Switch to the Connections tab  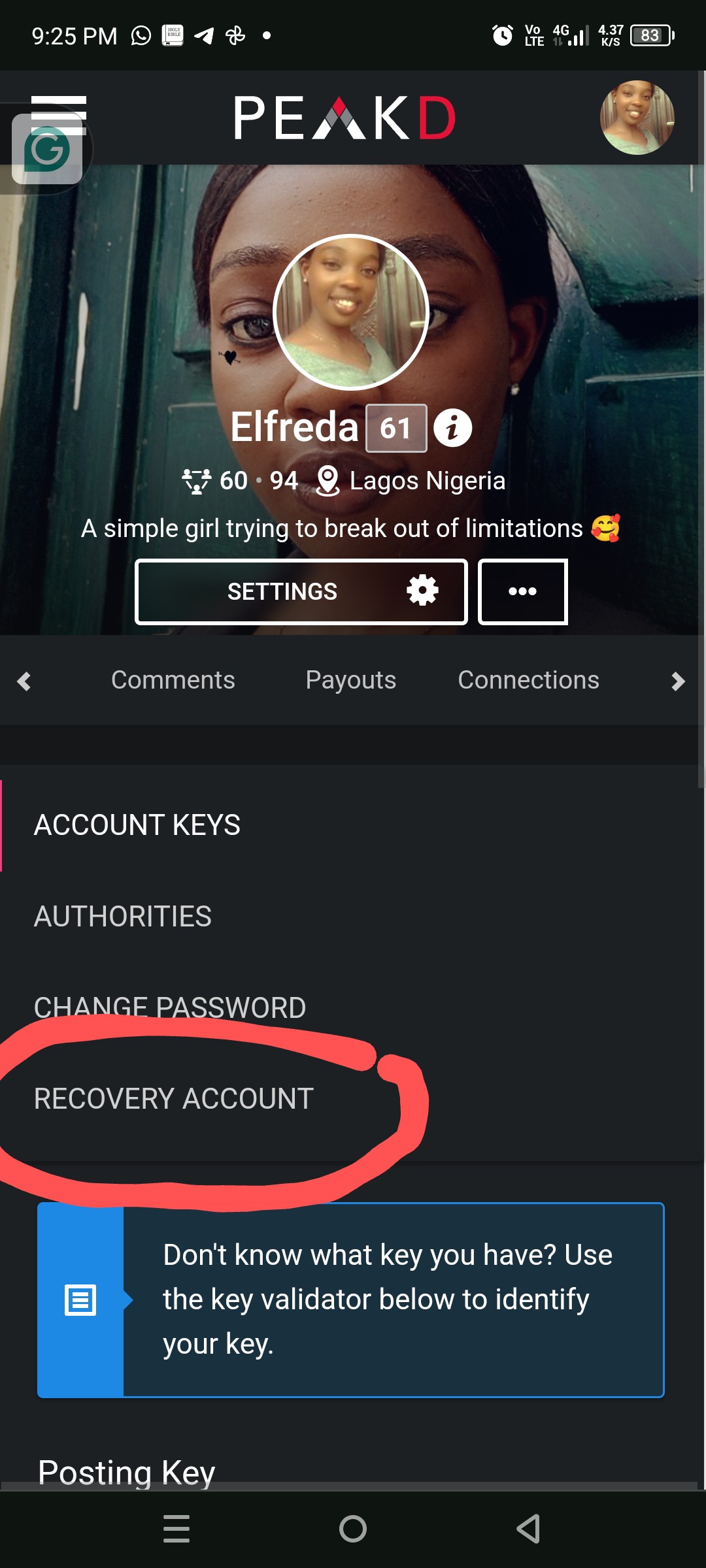(x=528, y=680)
